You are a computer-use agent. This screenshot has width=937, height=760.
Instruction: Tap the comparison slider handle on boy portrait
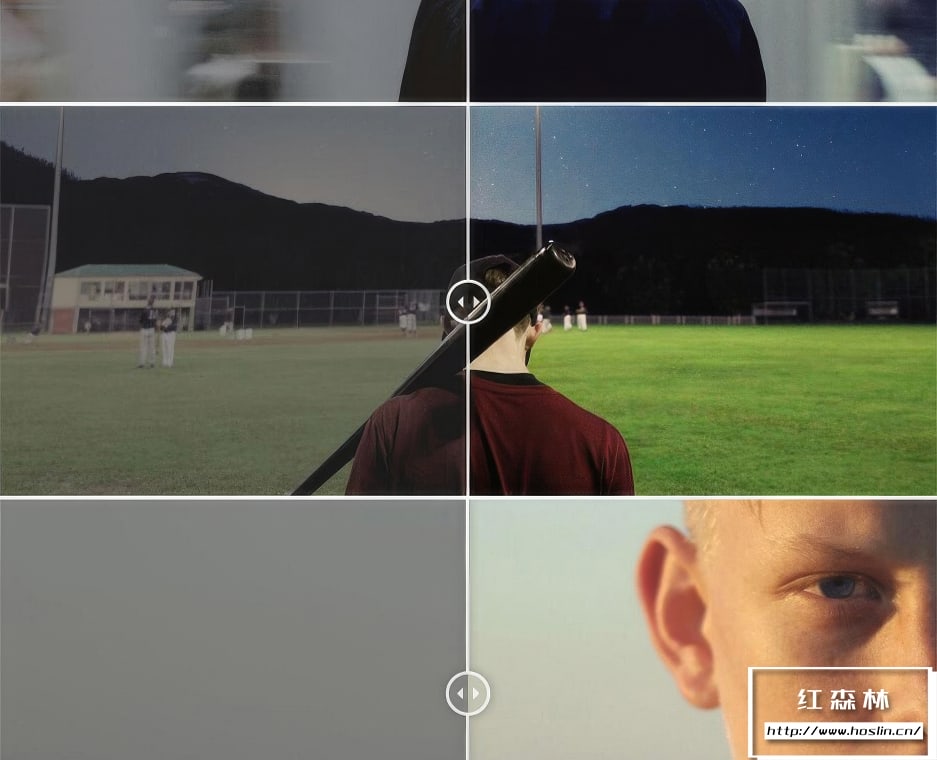click(467, 693)
